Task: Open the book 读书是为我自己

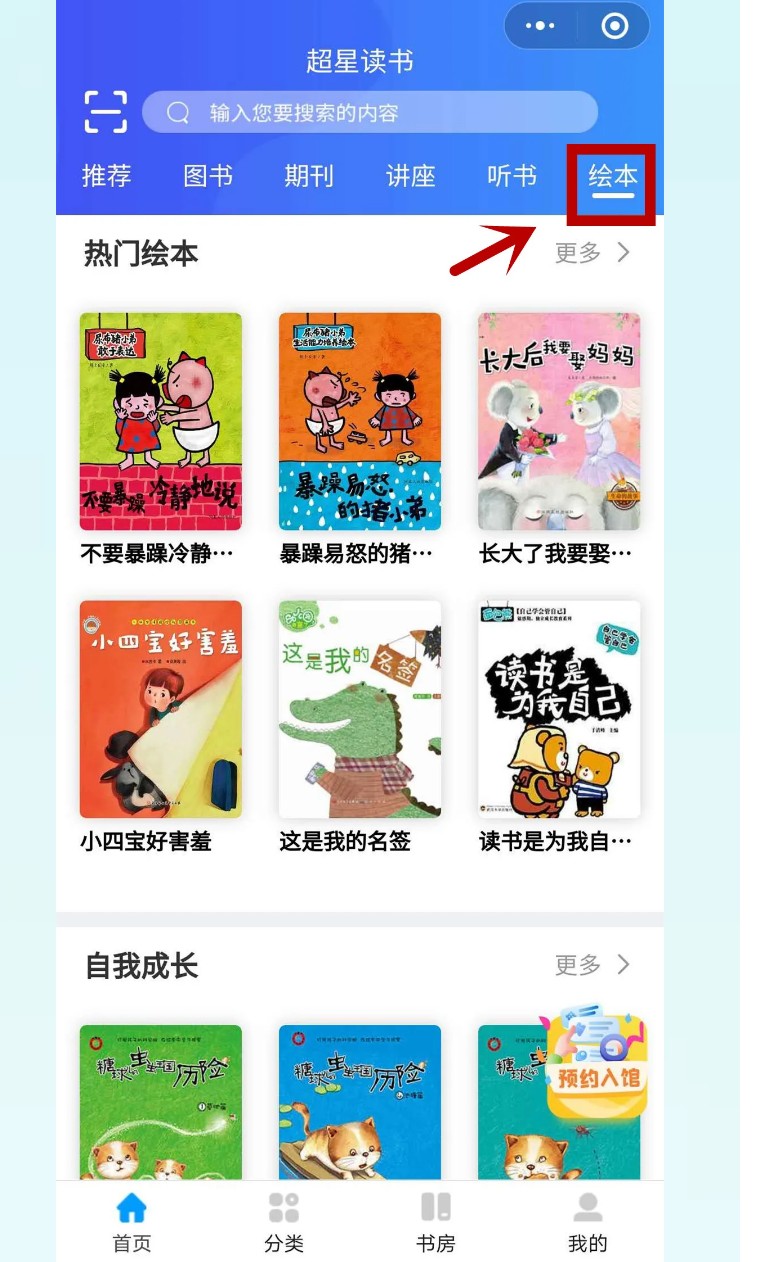Action: coord(559,709)
